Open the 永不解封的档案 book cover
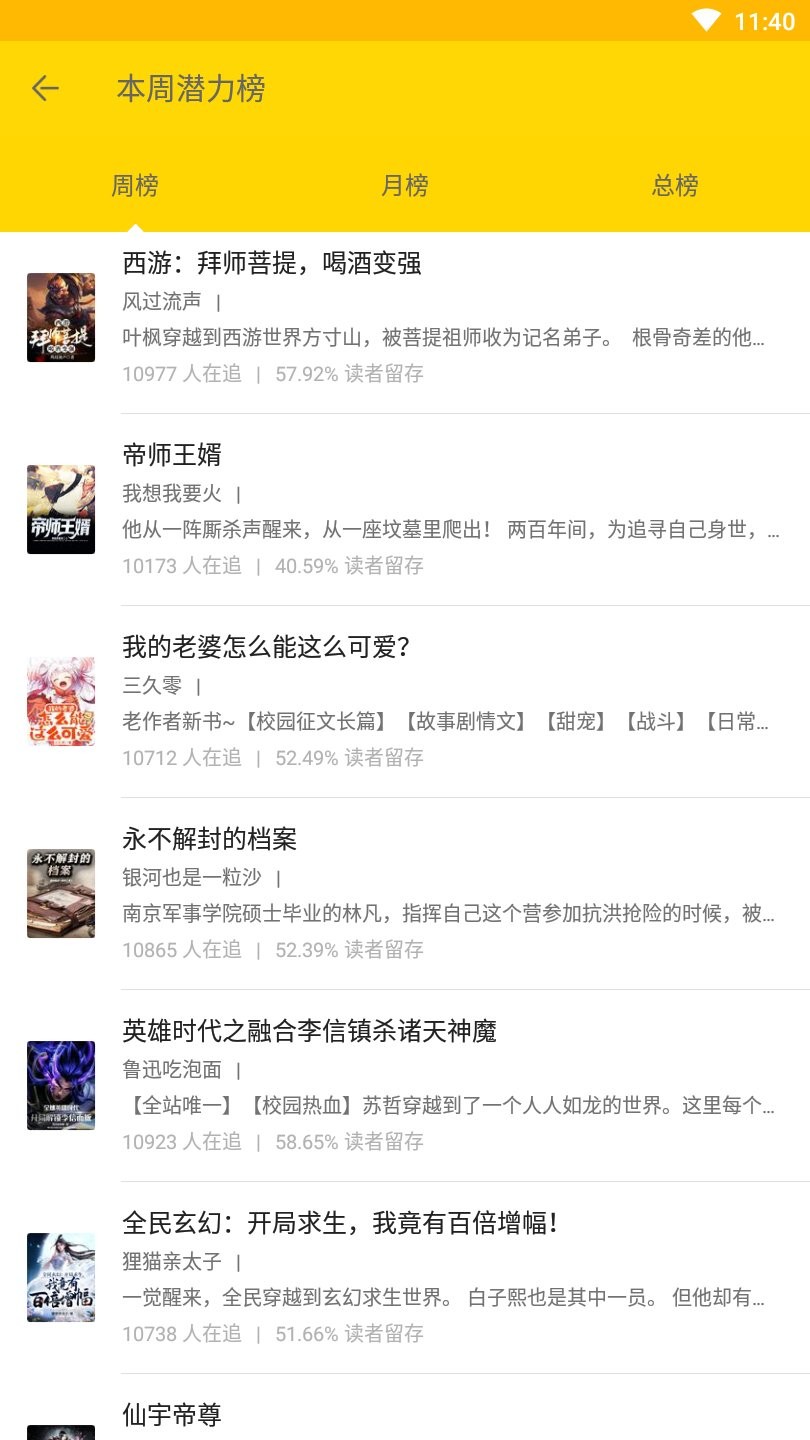The image size is (810, 1440). point(61,894)
